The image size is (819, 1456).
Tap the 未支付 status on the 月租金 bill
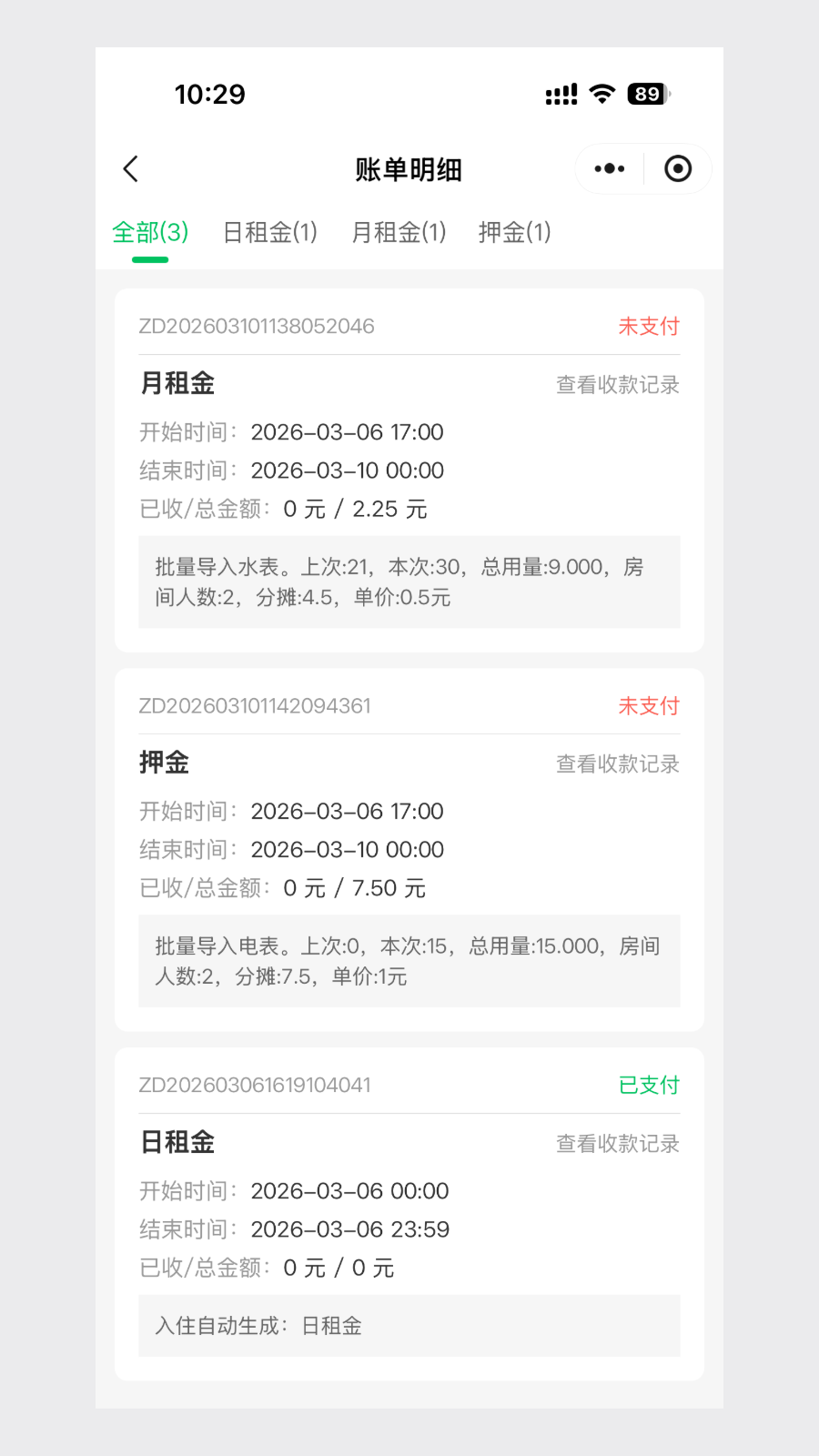(649, 326)
